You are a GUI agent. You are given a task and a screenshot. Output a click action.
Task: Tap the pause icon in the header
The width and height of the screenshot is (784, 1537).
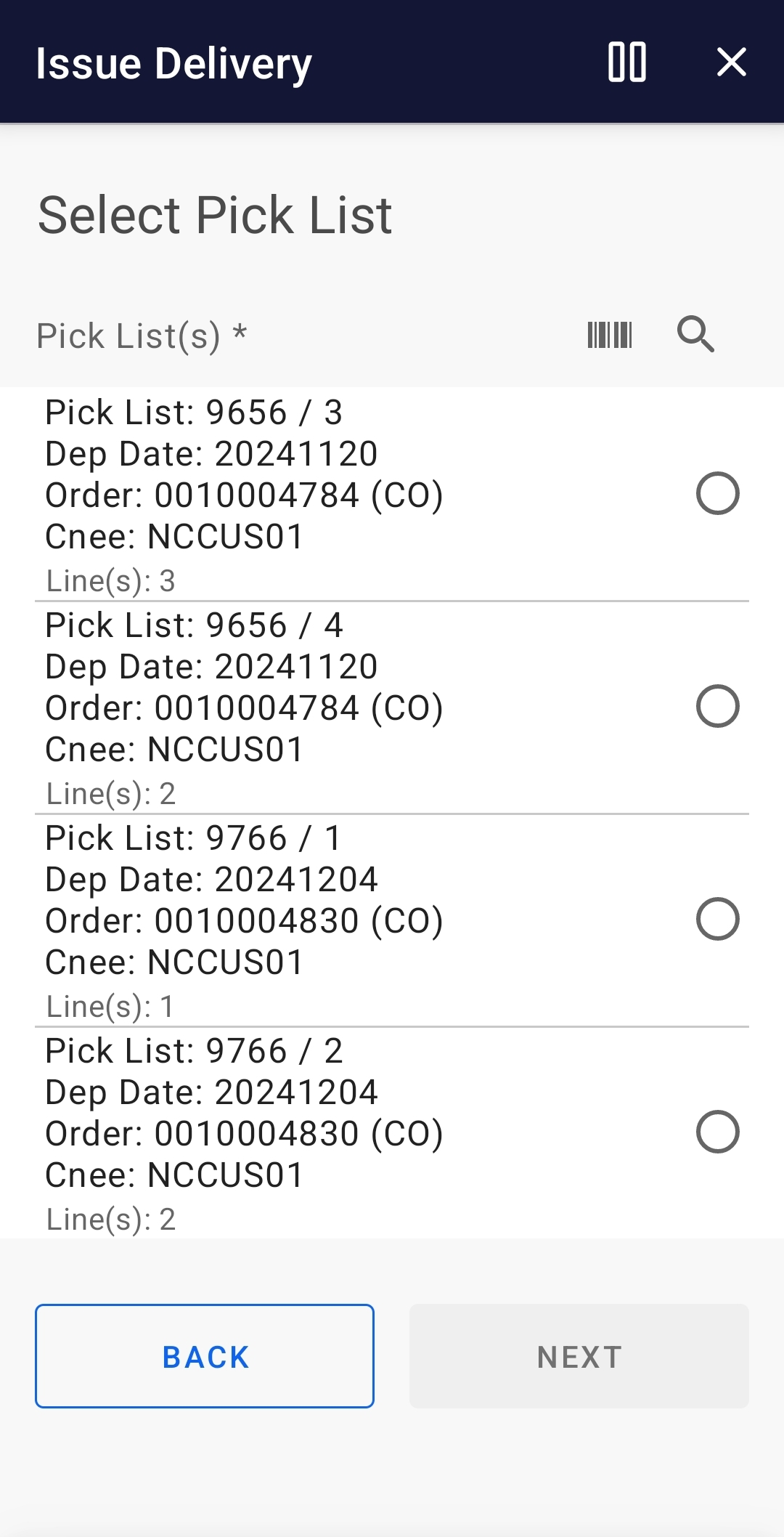[x=627, y=62]
